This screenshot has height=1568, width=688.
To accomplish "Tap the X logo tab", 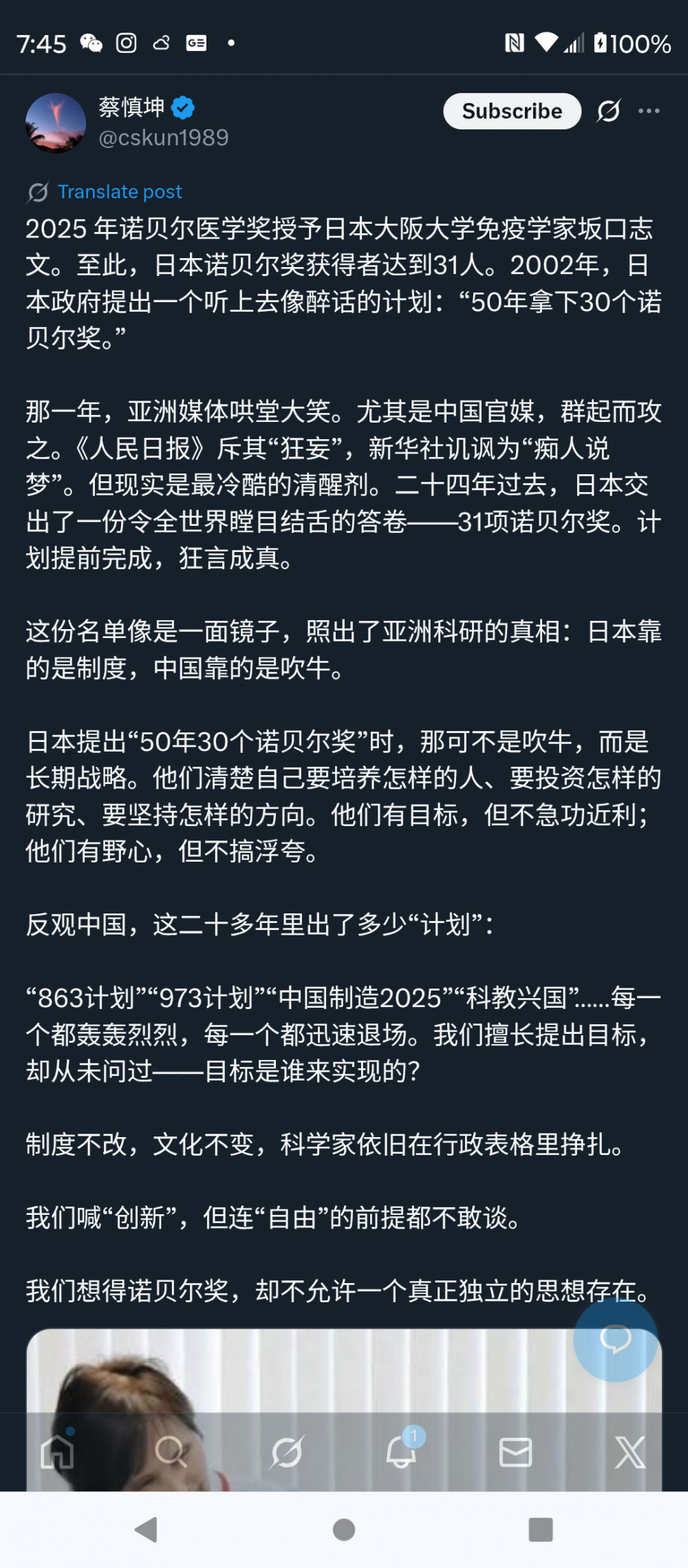I will point(630,1452).
